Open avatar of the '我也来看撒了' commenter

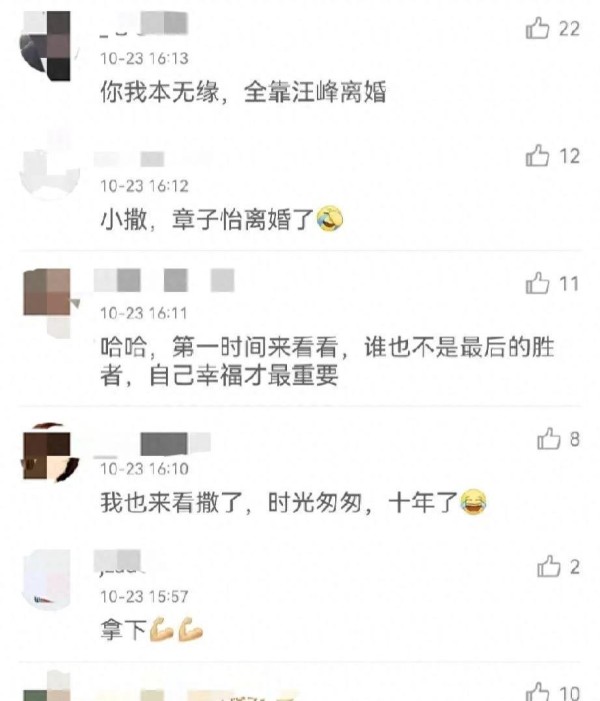pos(46,452)
